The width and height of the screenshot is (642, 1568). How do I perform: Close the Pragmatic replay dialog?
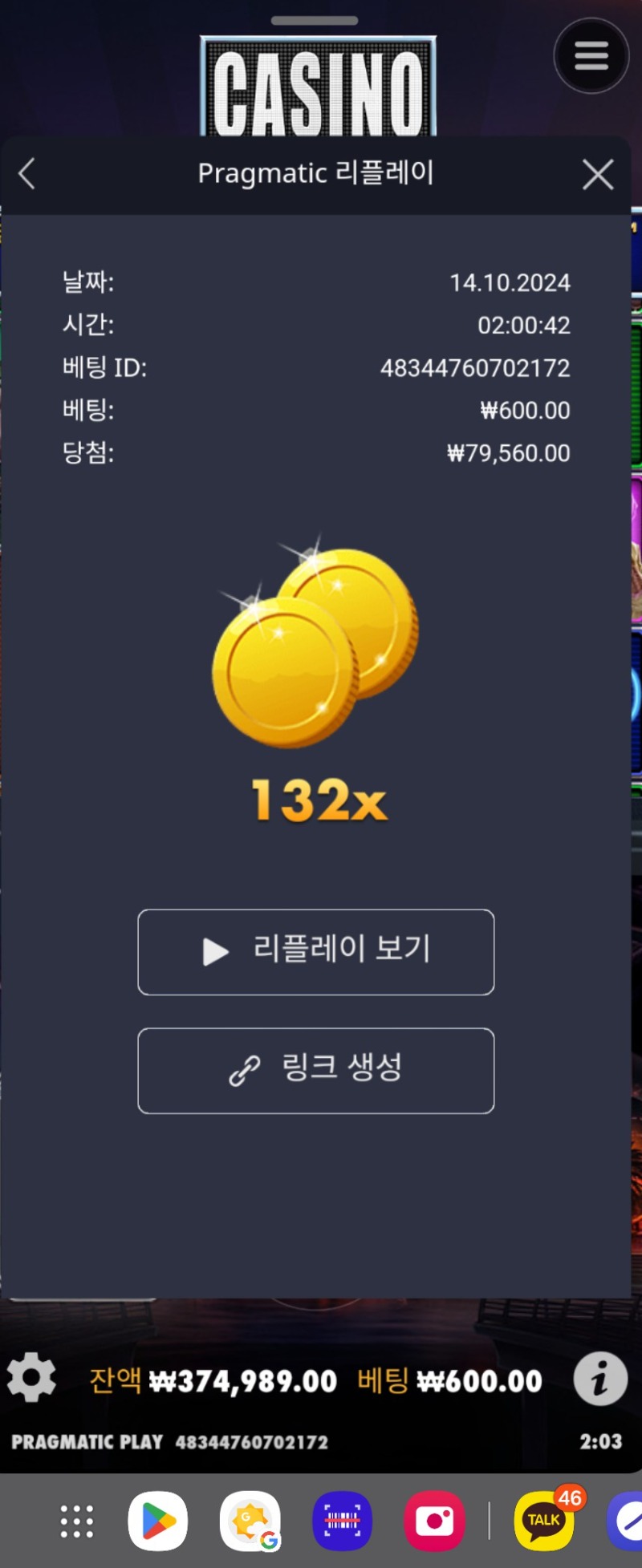coord(598,174)
